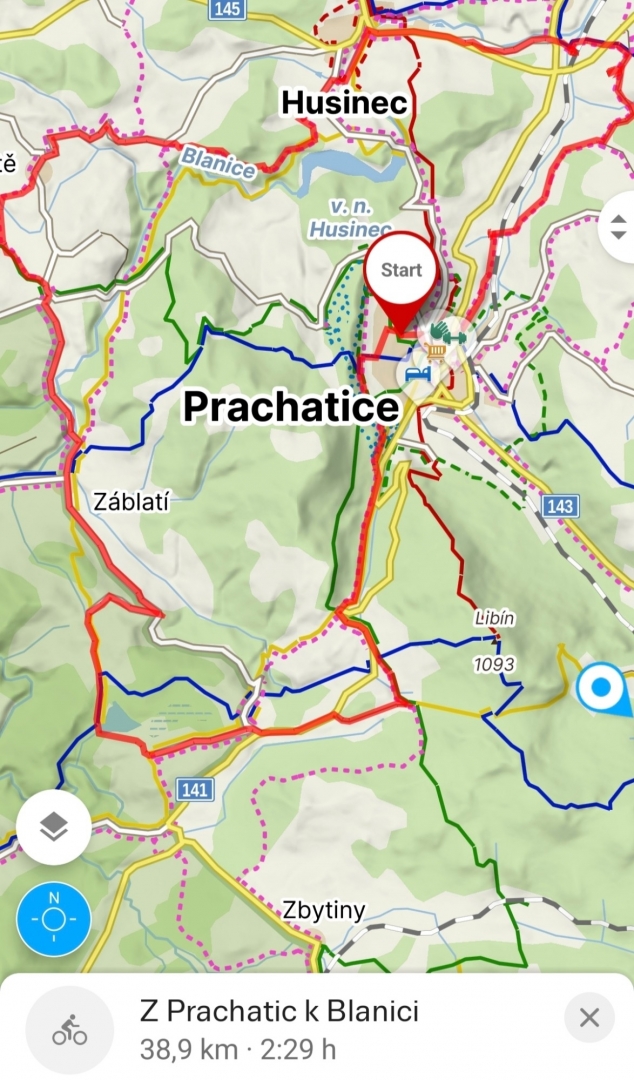Select the shopping cart marker
This screenshot has width=634, height=1080.
point(436,353)
